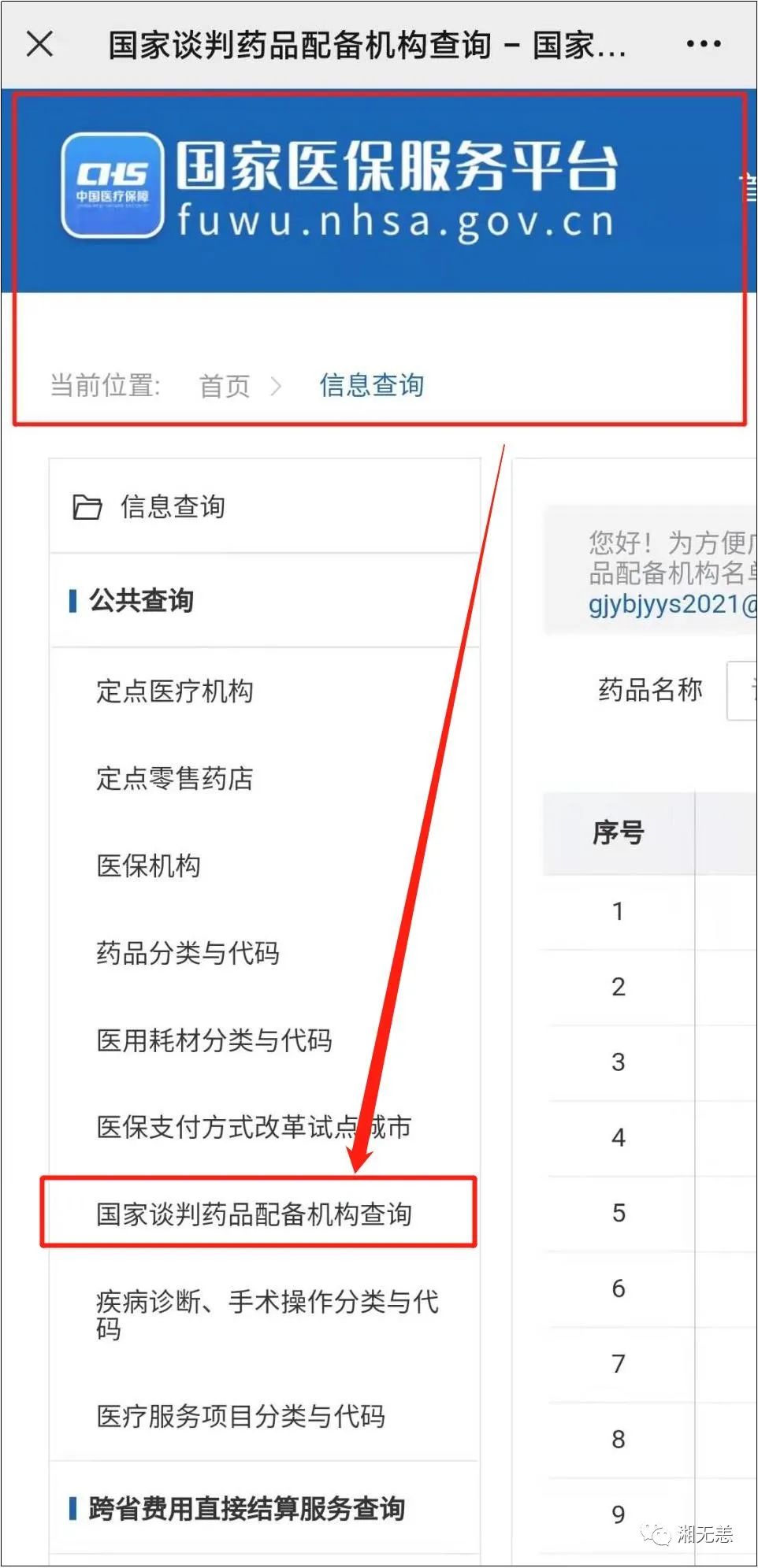Select 医保机构 menu item
Image resolution: width=758 pixels, height=1568 pixels.
tap(148, 866)
